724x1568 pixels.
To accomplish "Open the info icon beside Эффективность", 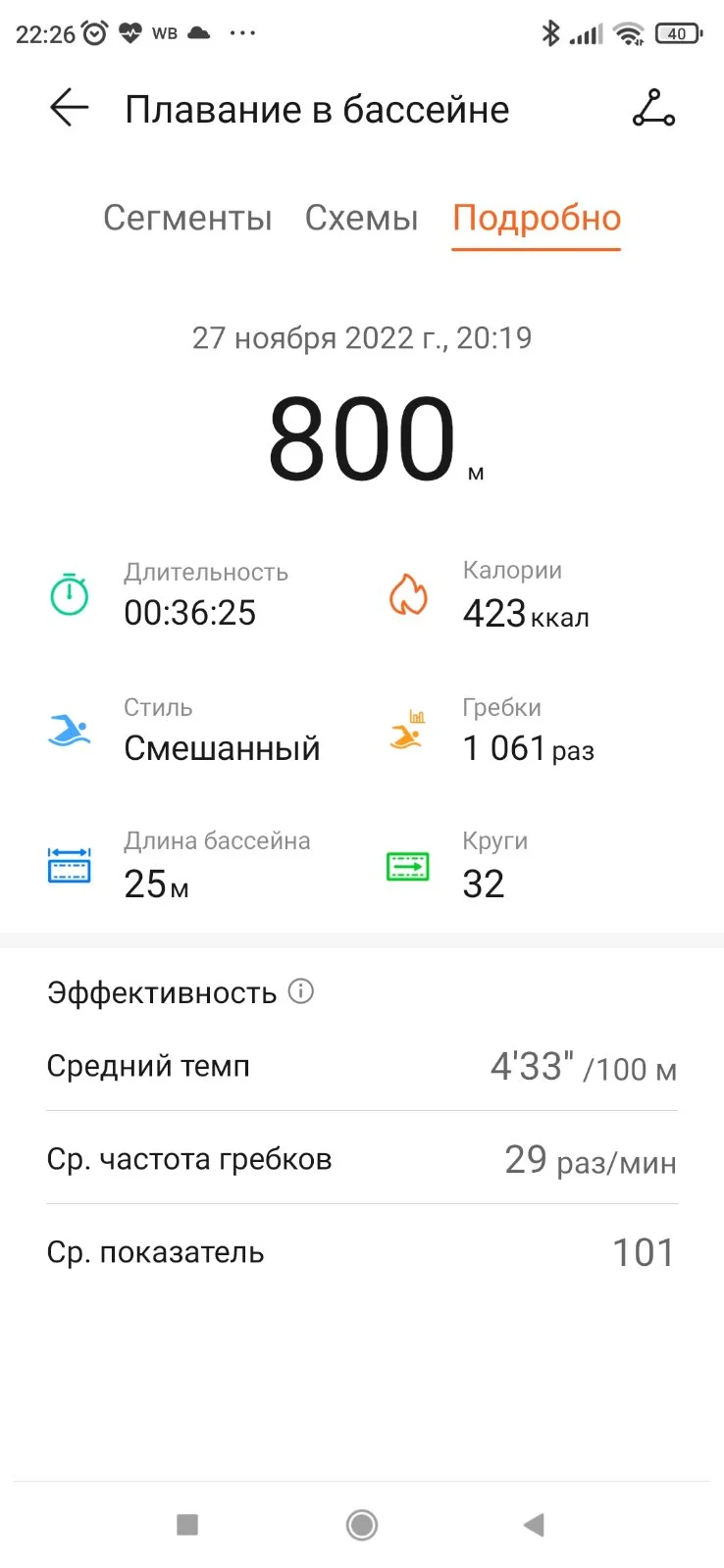I will [301, 991].
